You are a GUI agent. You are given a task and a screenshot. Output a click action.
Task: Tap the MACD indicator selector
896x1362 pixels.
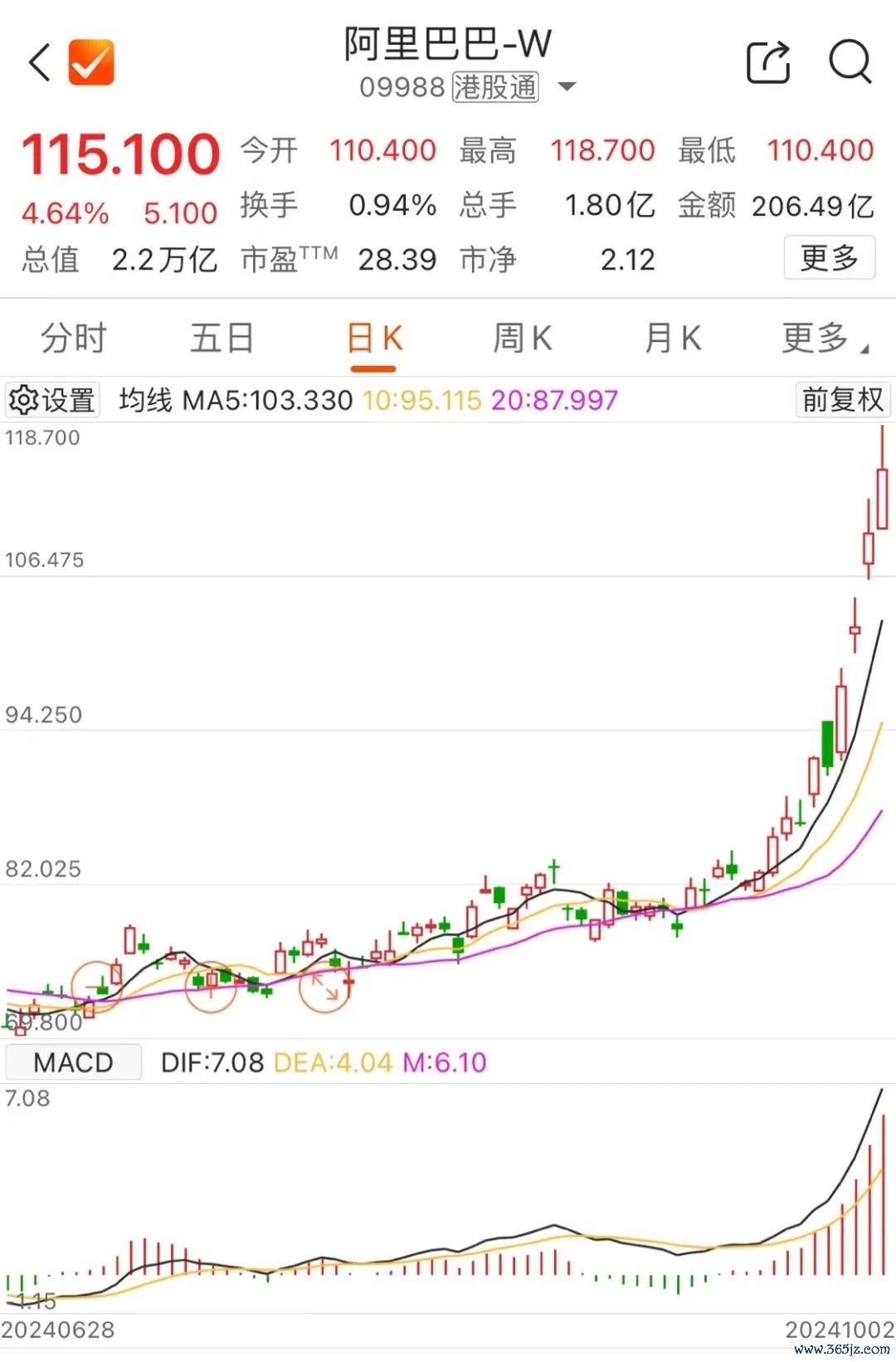[x=73, y=1062]
